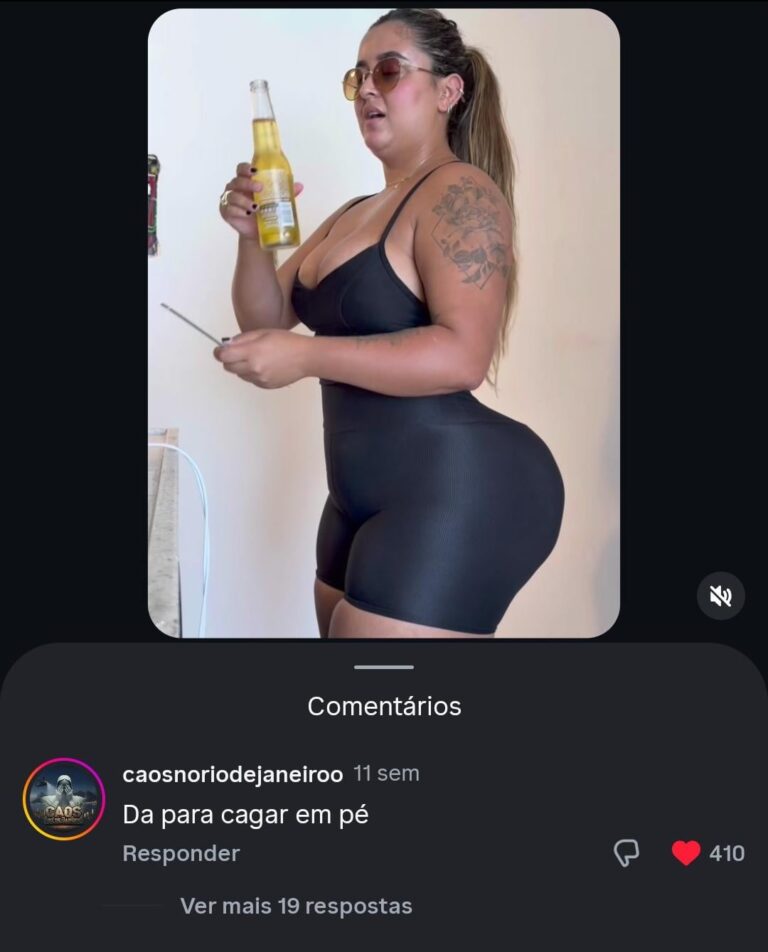The image size is (768, 952).
Task: Tap the video above the comments
Action: pos(383,322)
